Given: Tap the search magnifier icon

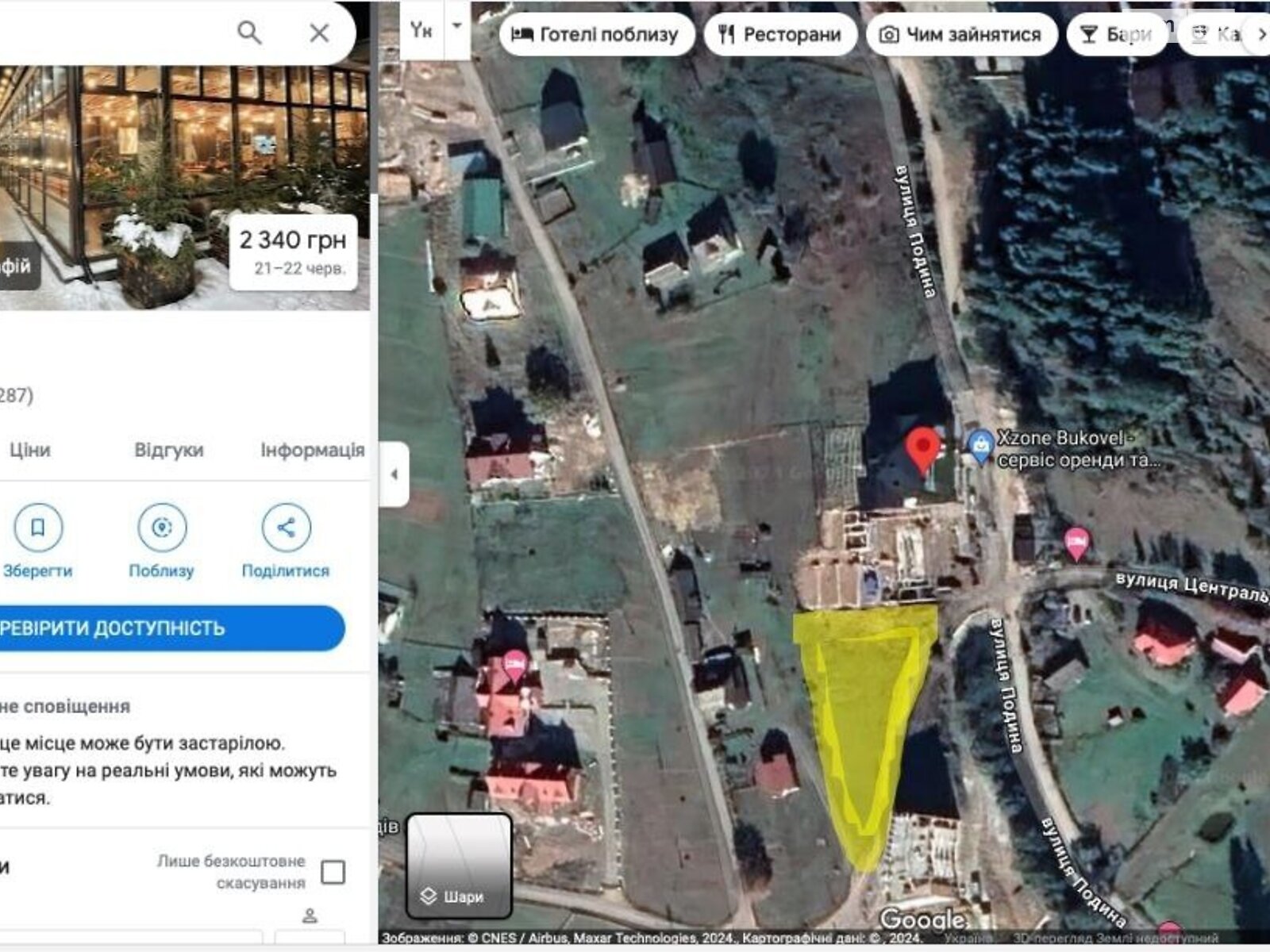Looking at the screenshot, I should (x=249, y=33).
